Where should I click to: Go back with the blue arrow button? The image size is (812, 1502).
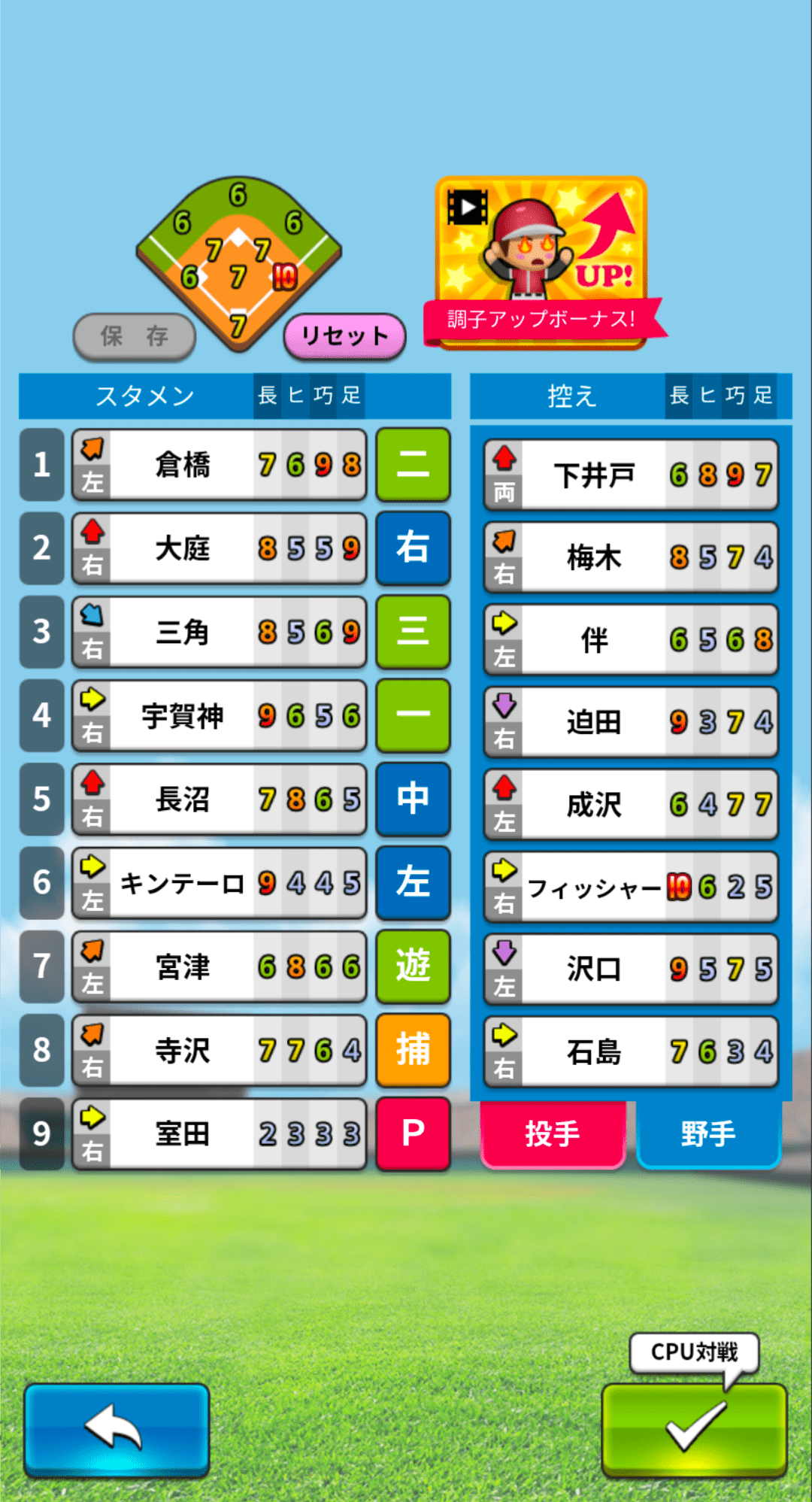point(116,1430)
